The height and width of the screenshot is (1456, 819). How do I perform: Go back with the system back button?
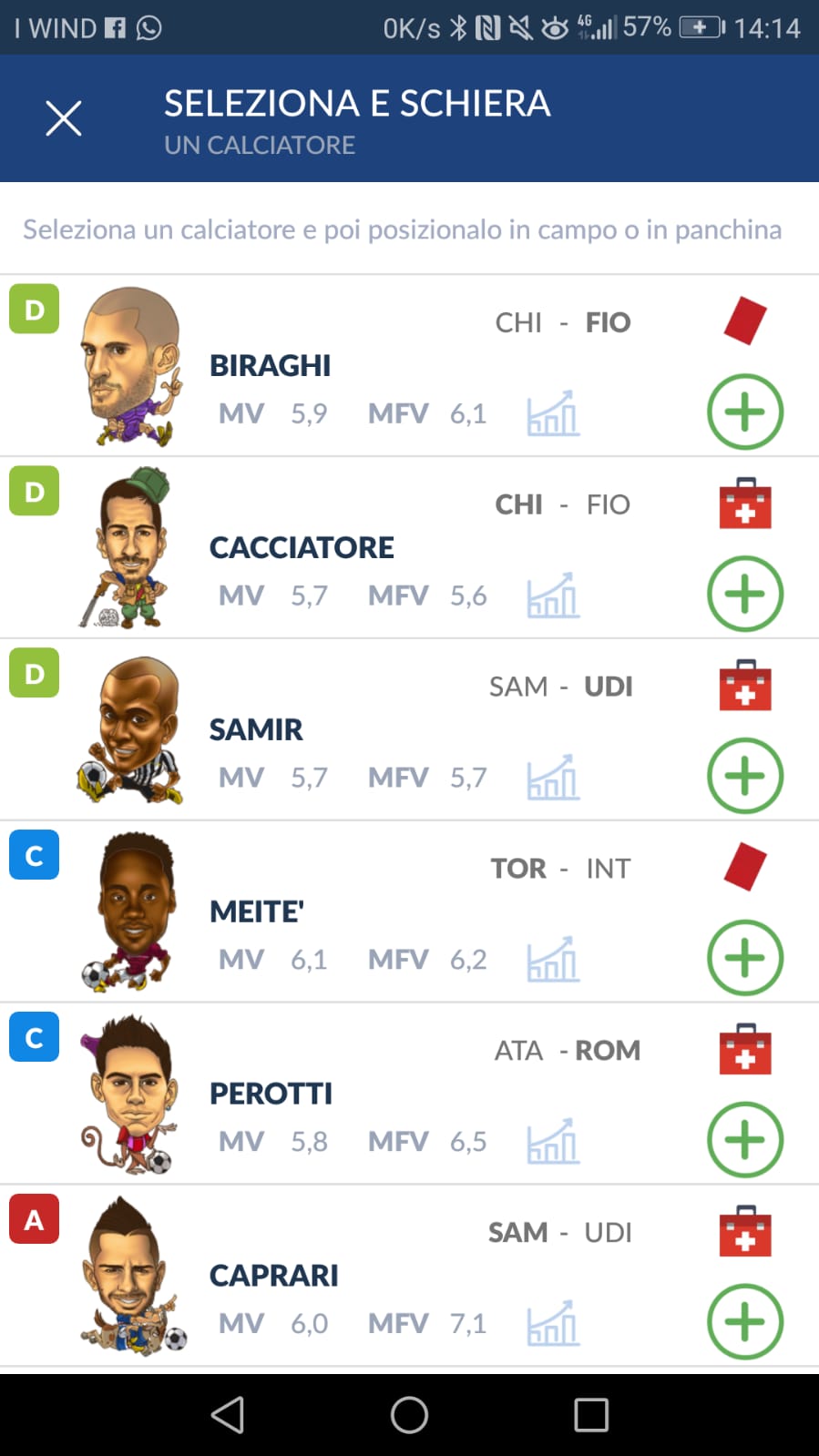pyautogui.click(x=228, y=1415)
